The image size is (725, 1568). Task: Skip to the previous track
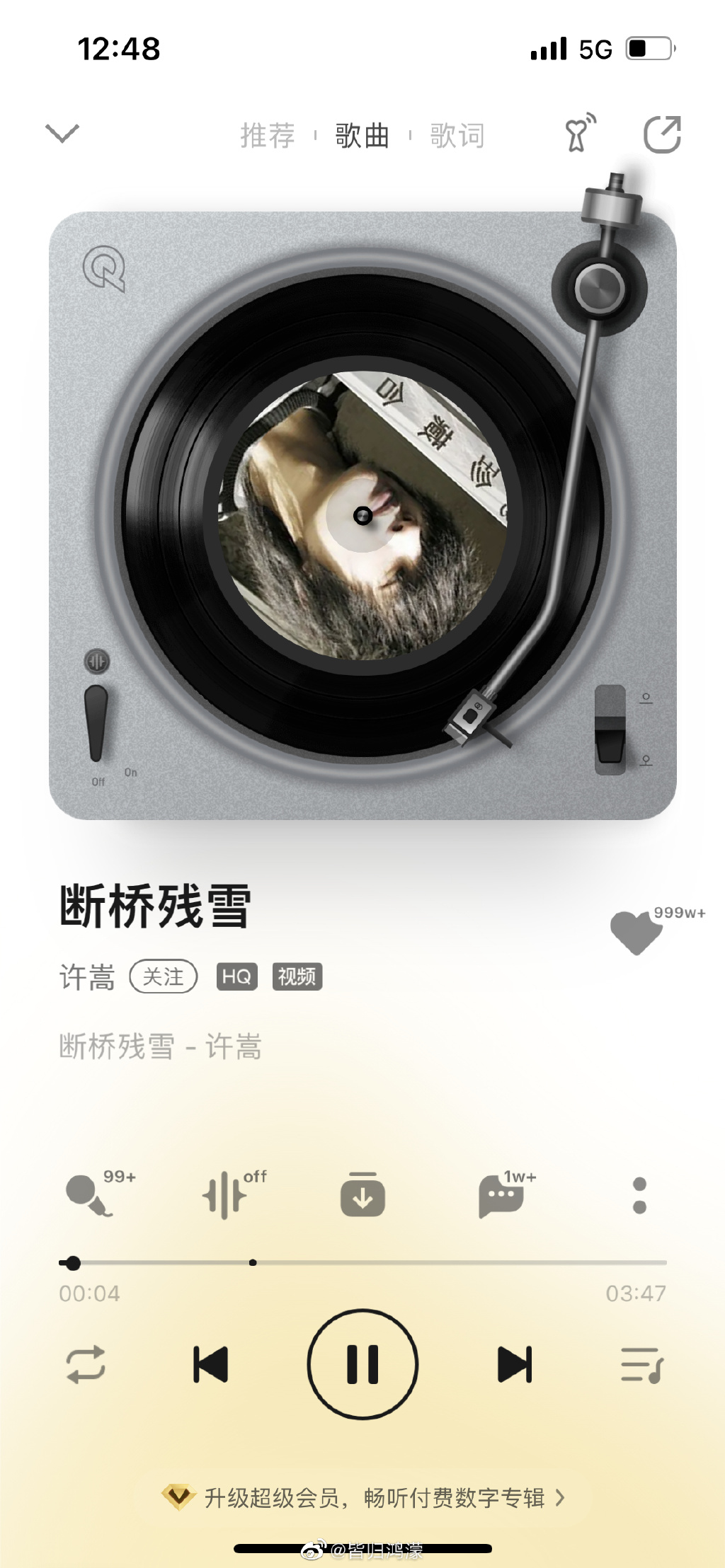[x=211, y=1364]
